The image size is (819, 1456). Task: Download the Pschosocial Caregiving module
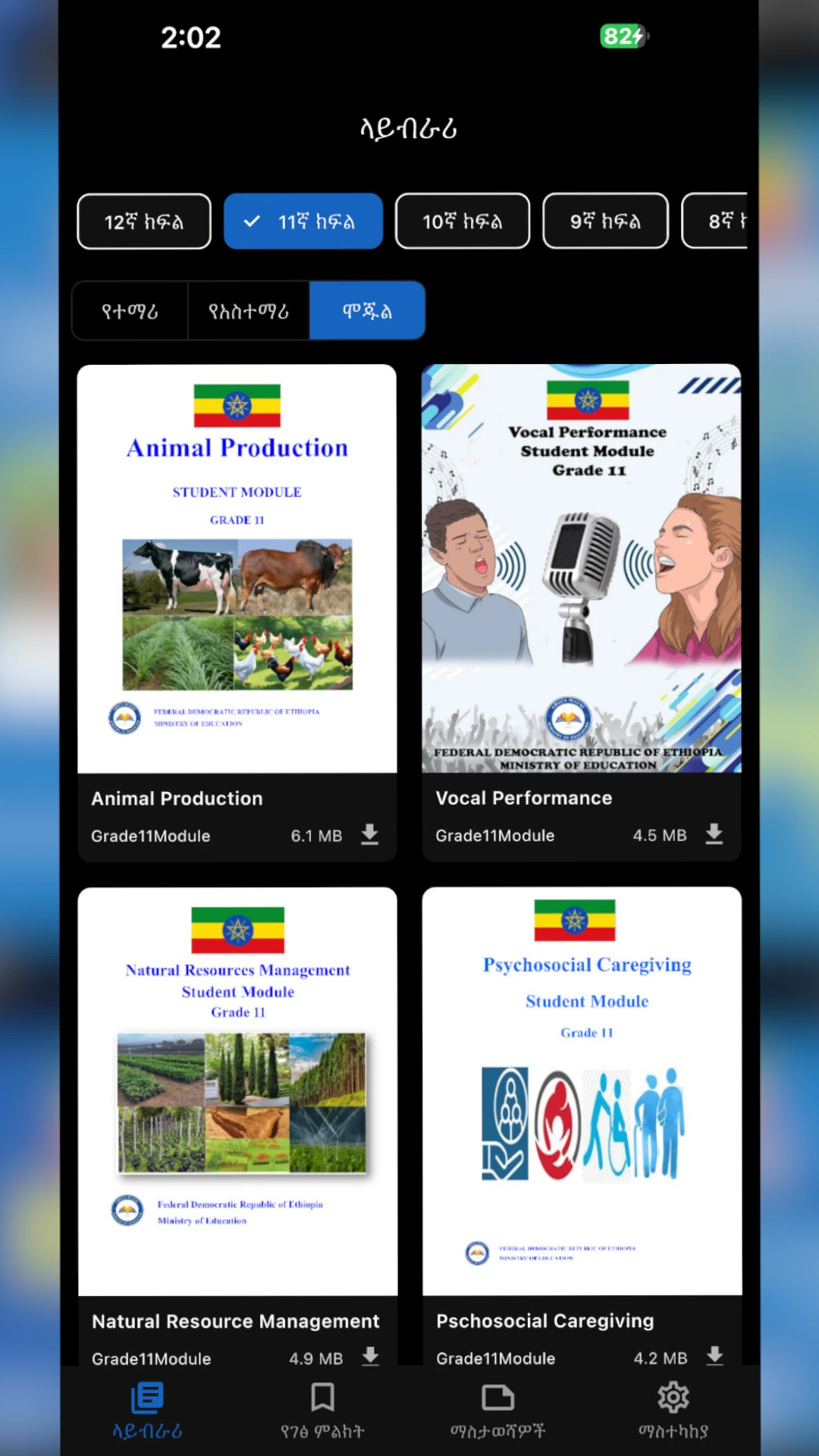pos(715,1357)
